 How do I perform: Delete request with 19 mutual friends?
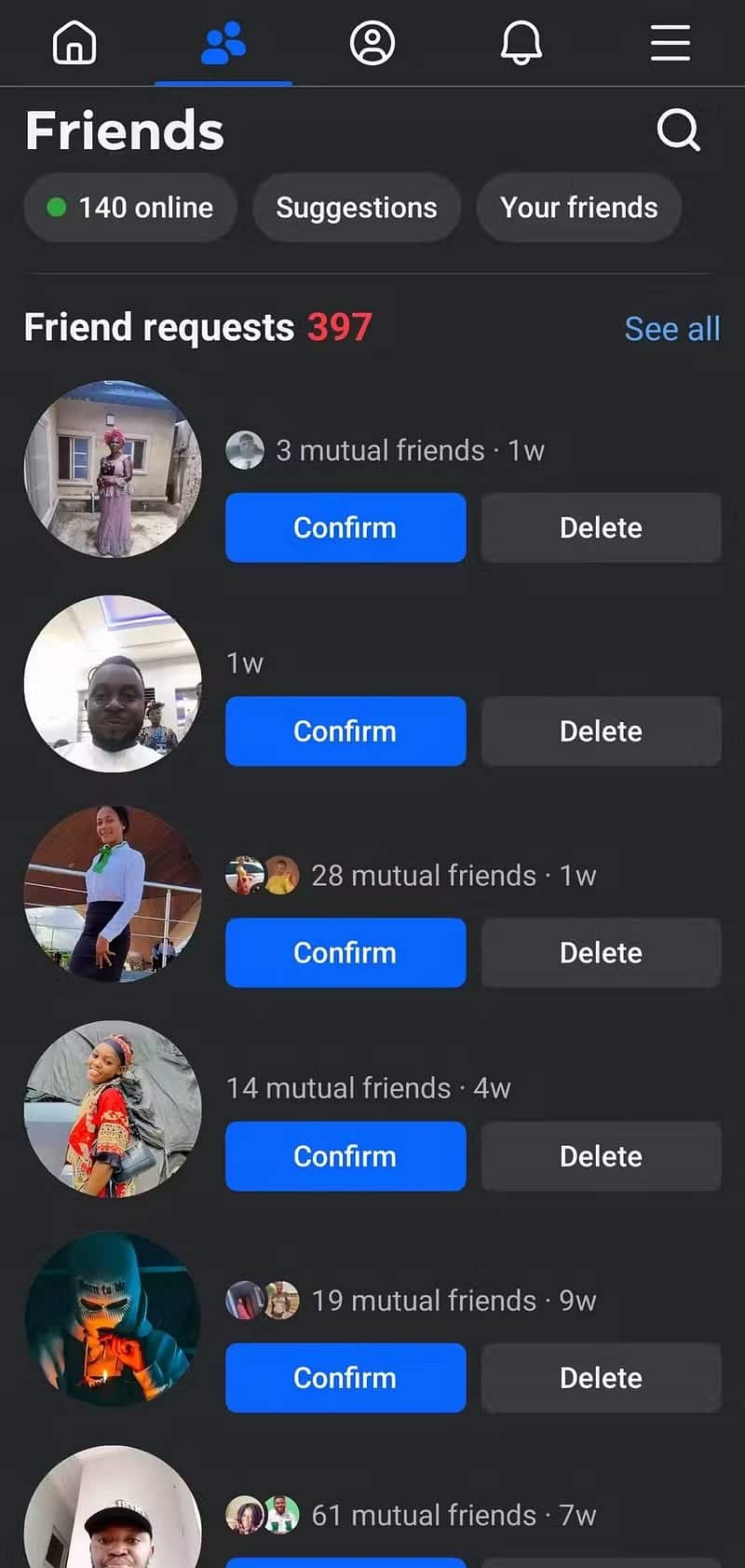tap(601, 1377)
